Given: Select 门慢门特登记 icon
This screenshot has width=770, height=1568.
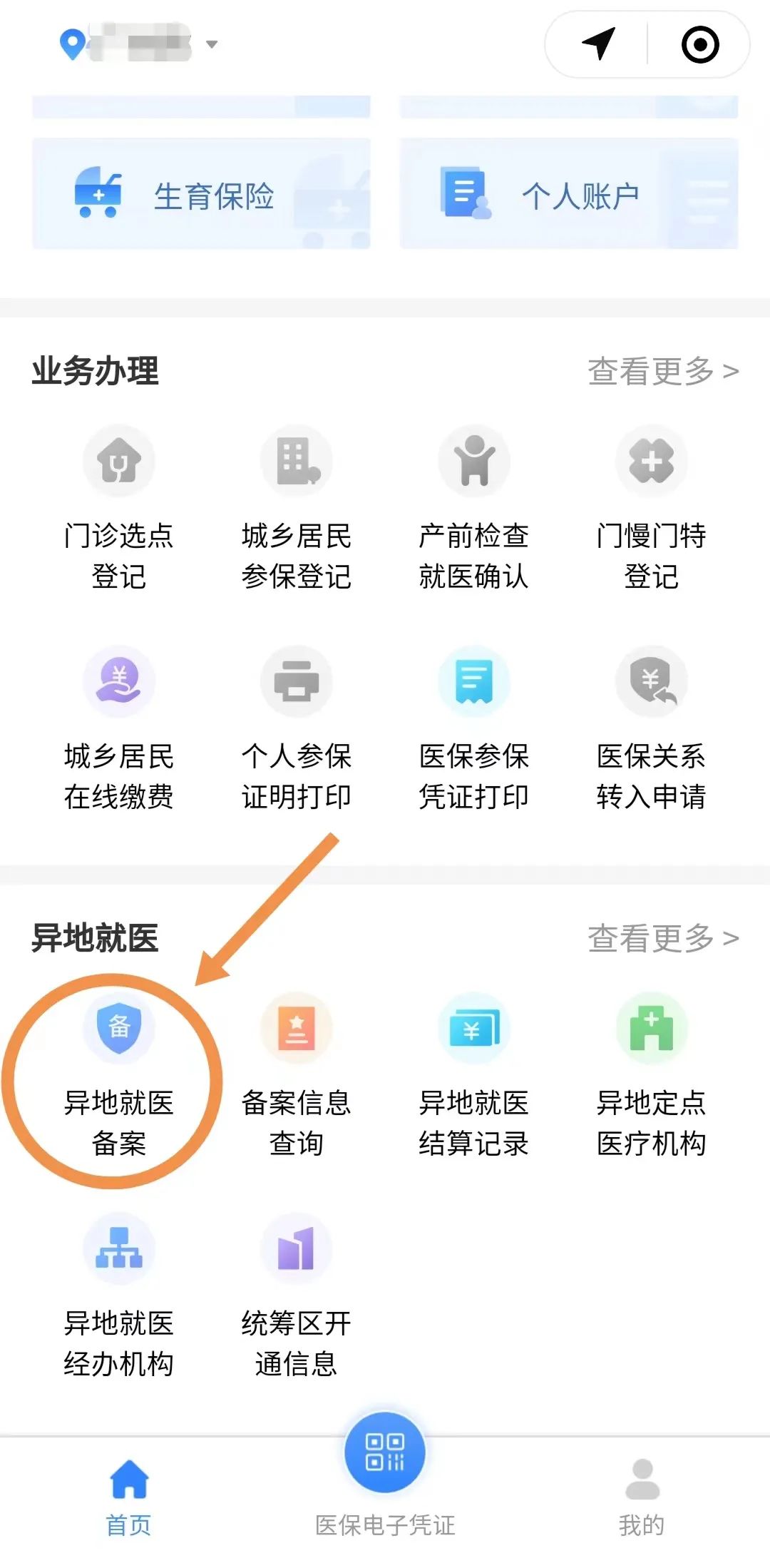Looking at the screenshot, I should coord(651,506).
